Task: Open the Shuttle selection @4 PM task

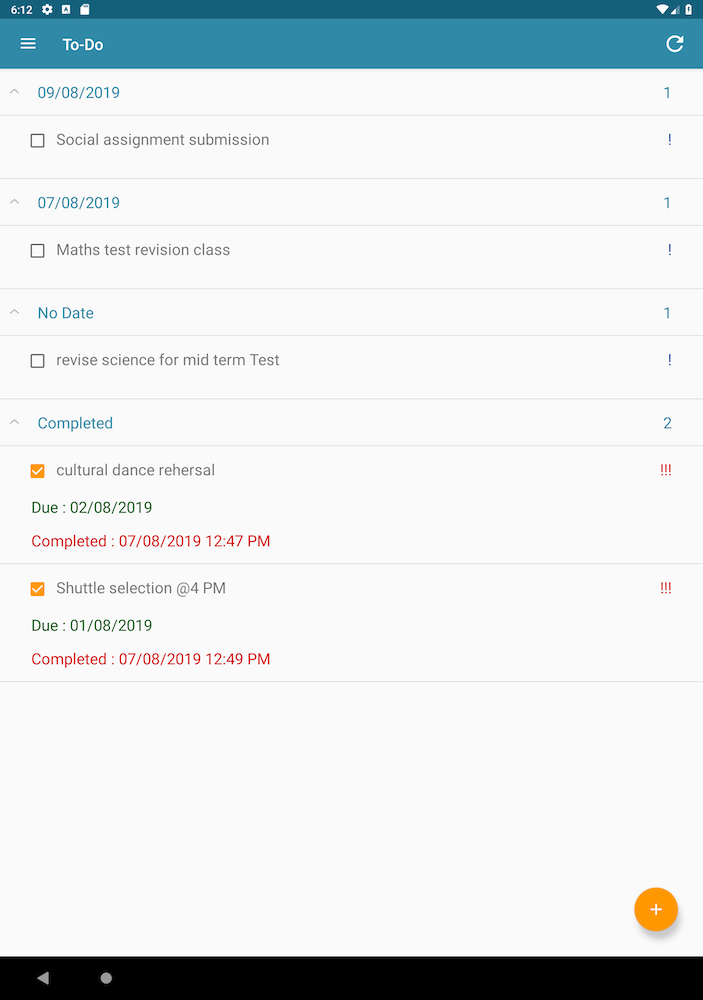Action: coord(141,588)
